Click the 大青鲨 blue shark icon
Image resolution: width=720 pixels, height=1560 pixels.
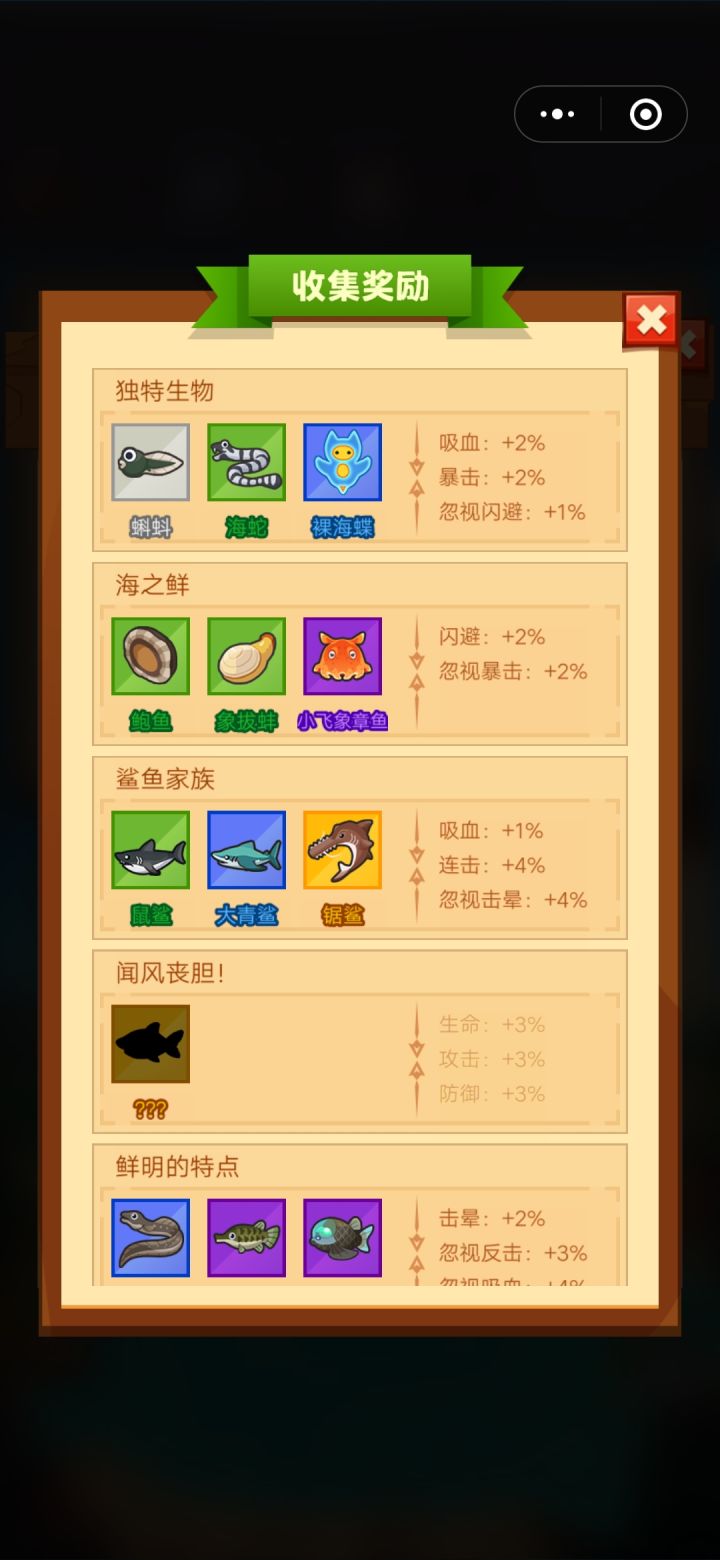(x=246, y=849)
